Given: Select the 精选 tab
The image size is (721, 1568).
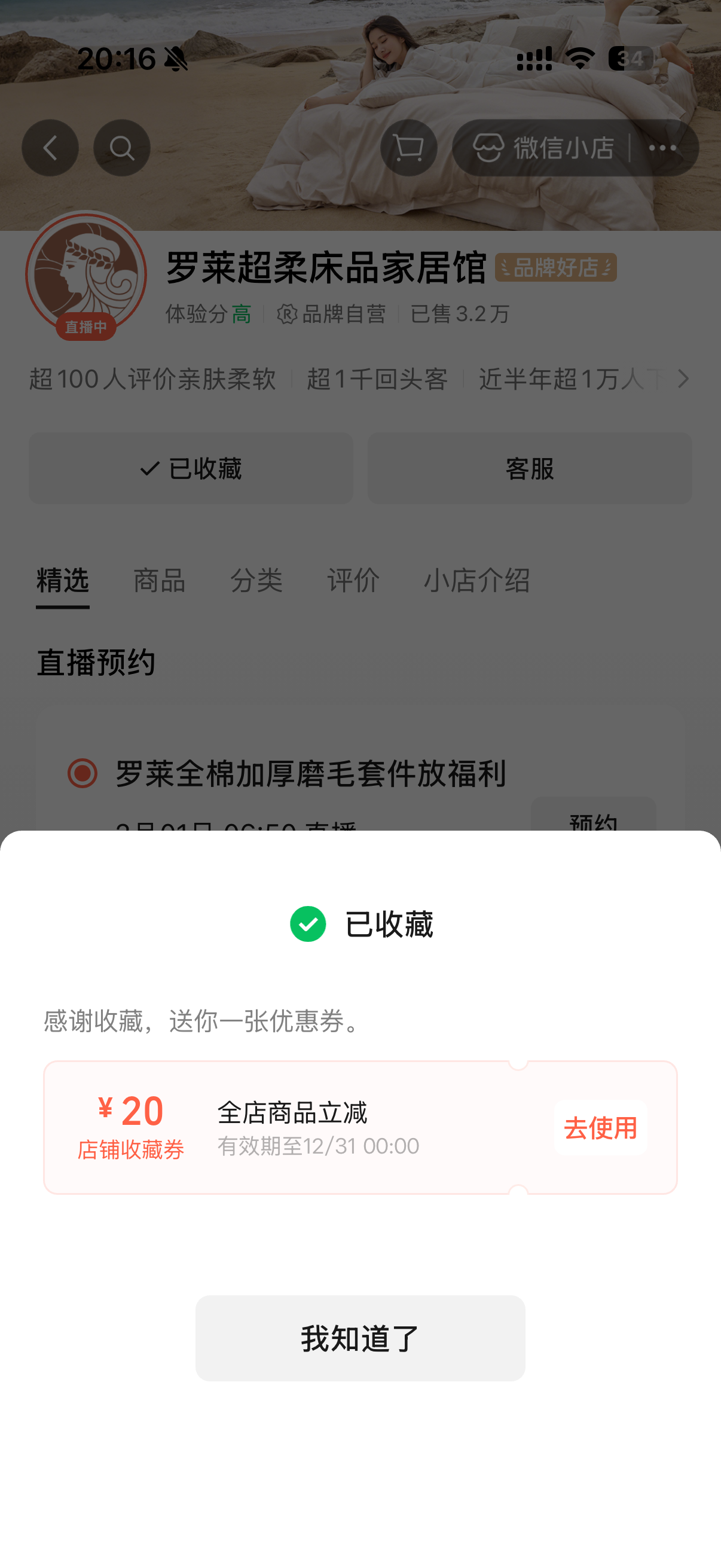Looking at the screenshot, I should point(63,580).
